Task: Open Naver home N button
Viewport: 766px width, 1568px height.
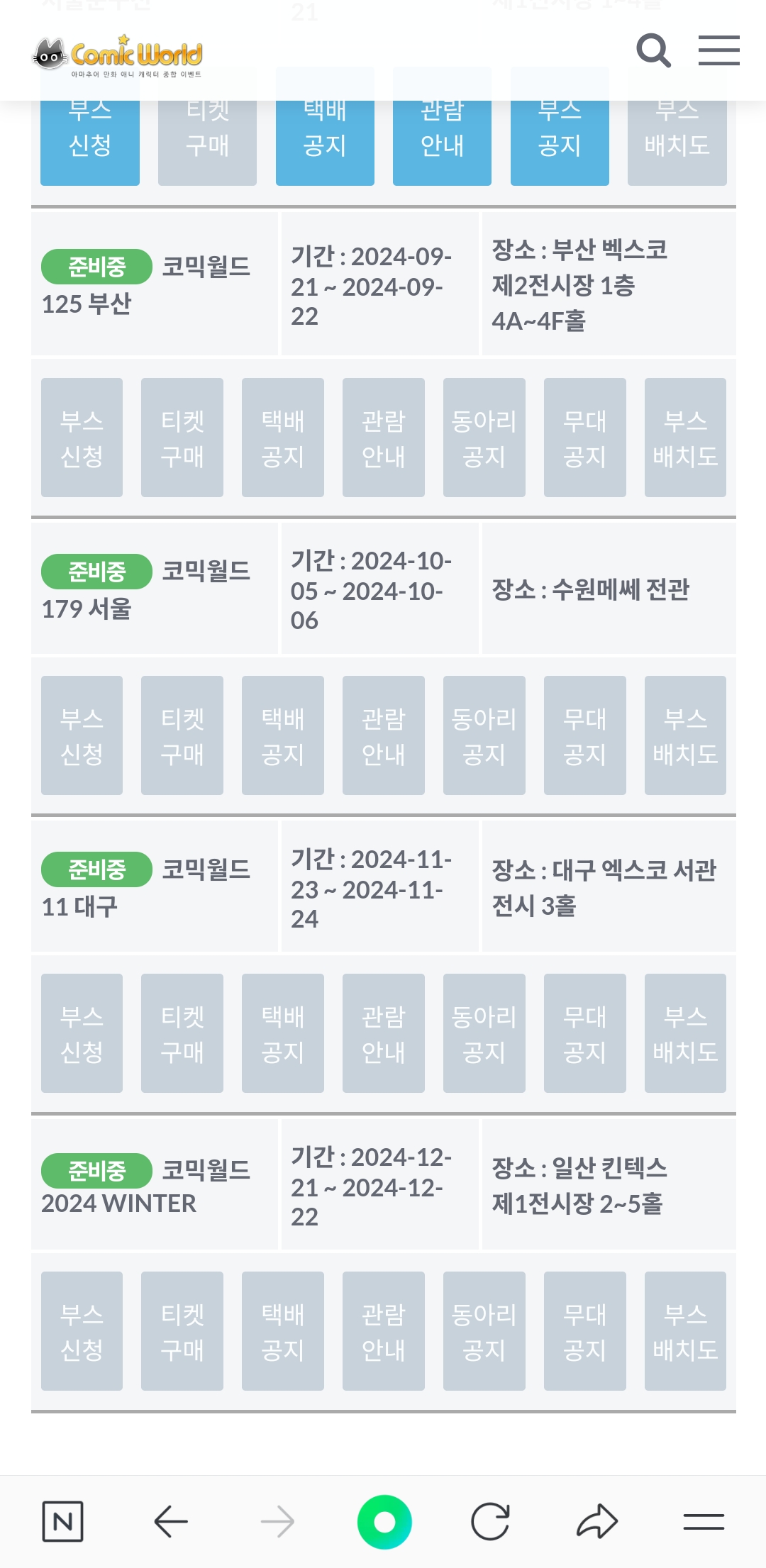Action: coord(63,1521)
